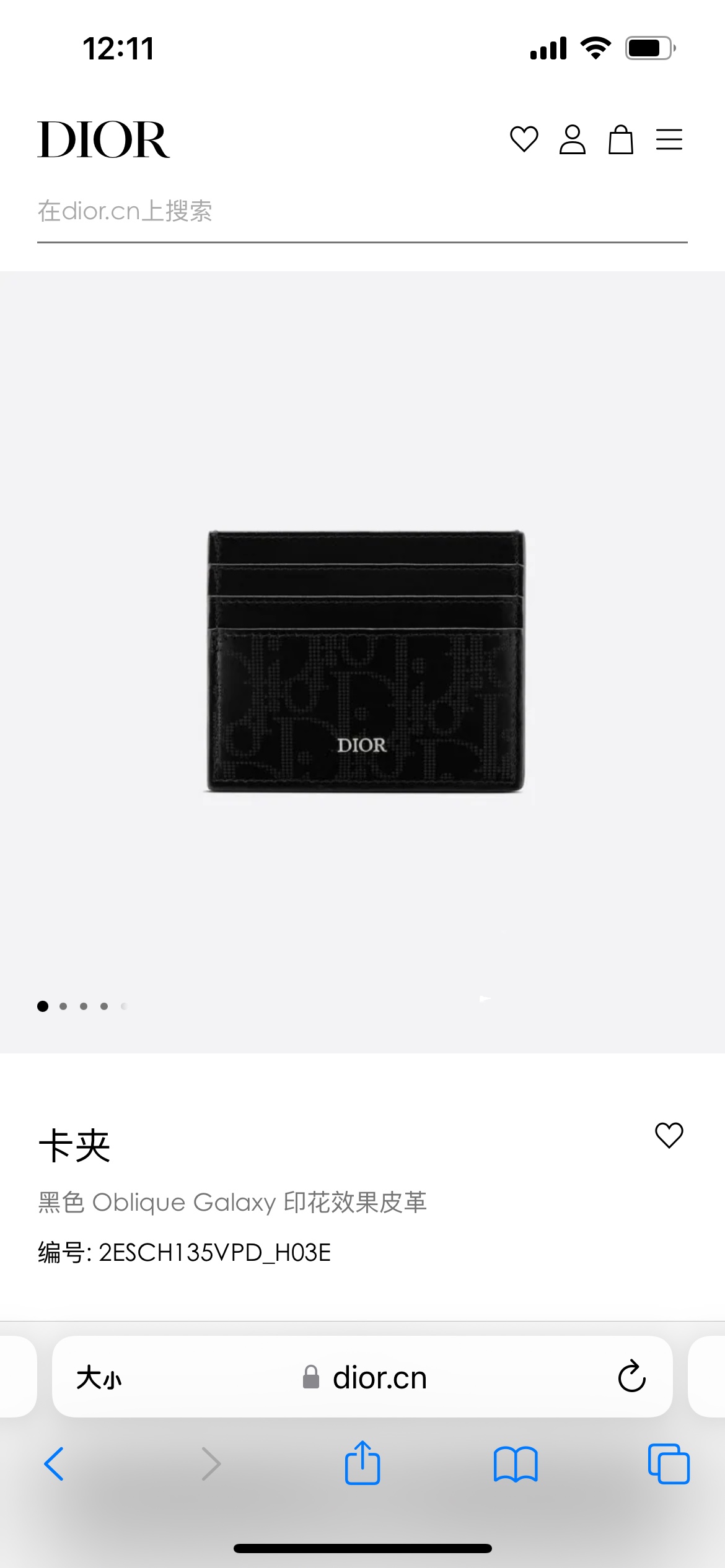Share this page

pos(362,1463)
